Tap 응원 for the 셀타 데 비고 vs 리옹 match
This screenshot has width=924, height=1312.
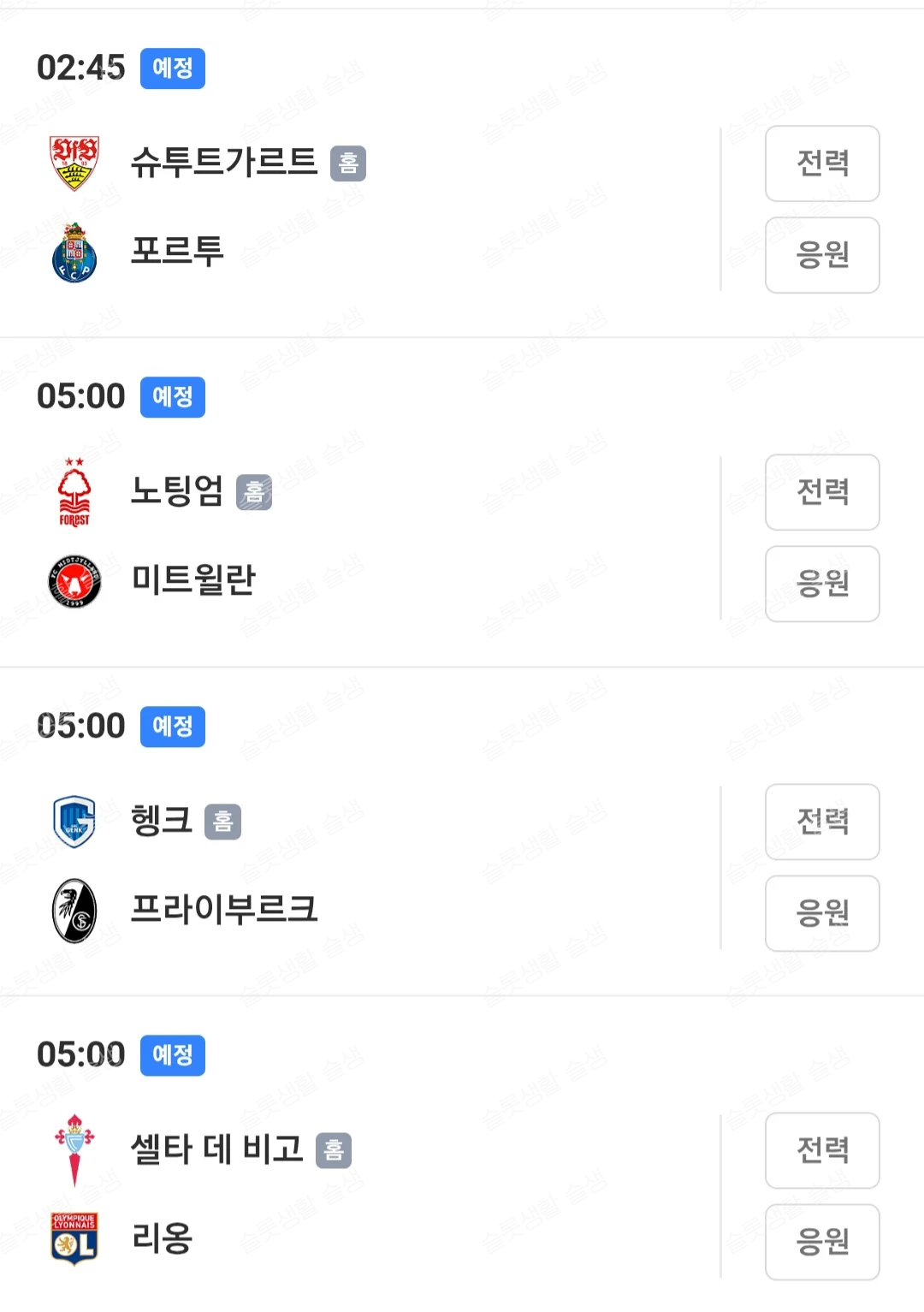tap(821, 1242)
